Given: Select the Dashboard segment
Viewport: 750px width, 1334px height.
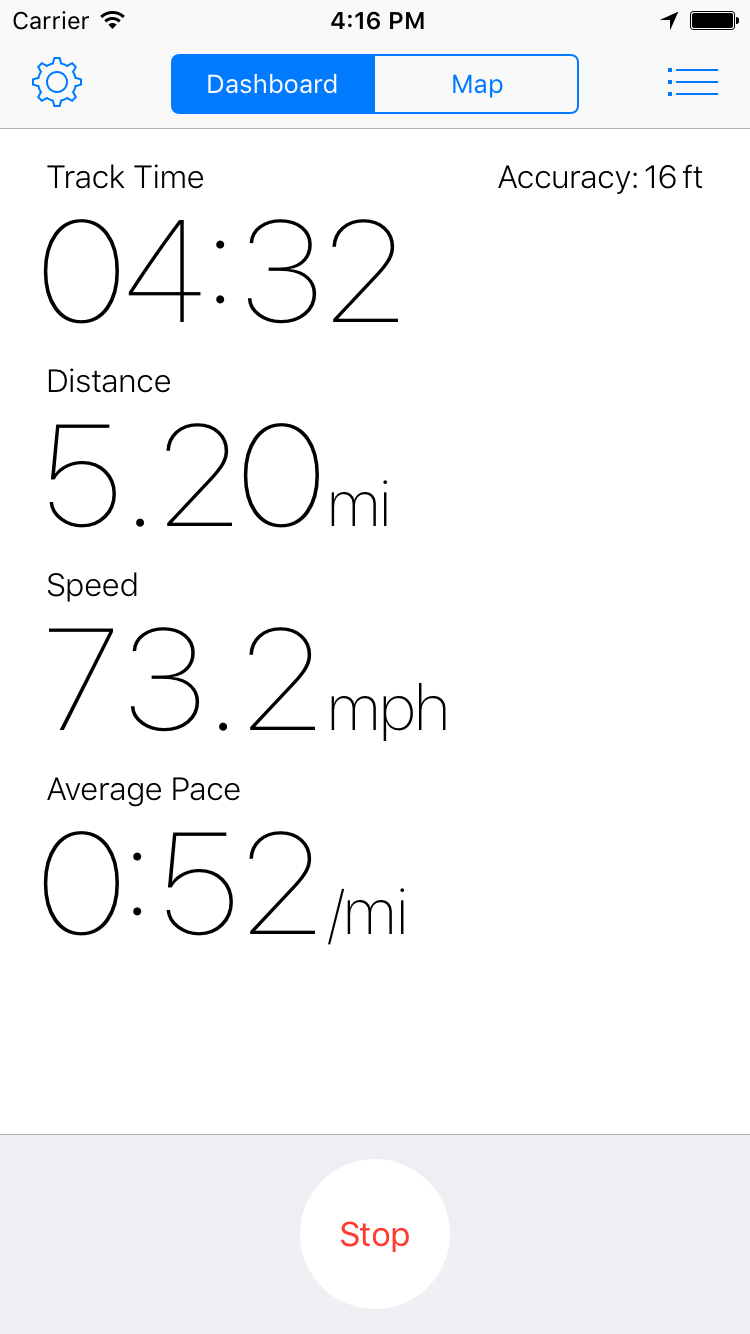Looking at the screenshot, I should tap(272, 84).
